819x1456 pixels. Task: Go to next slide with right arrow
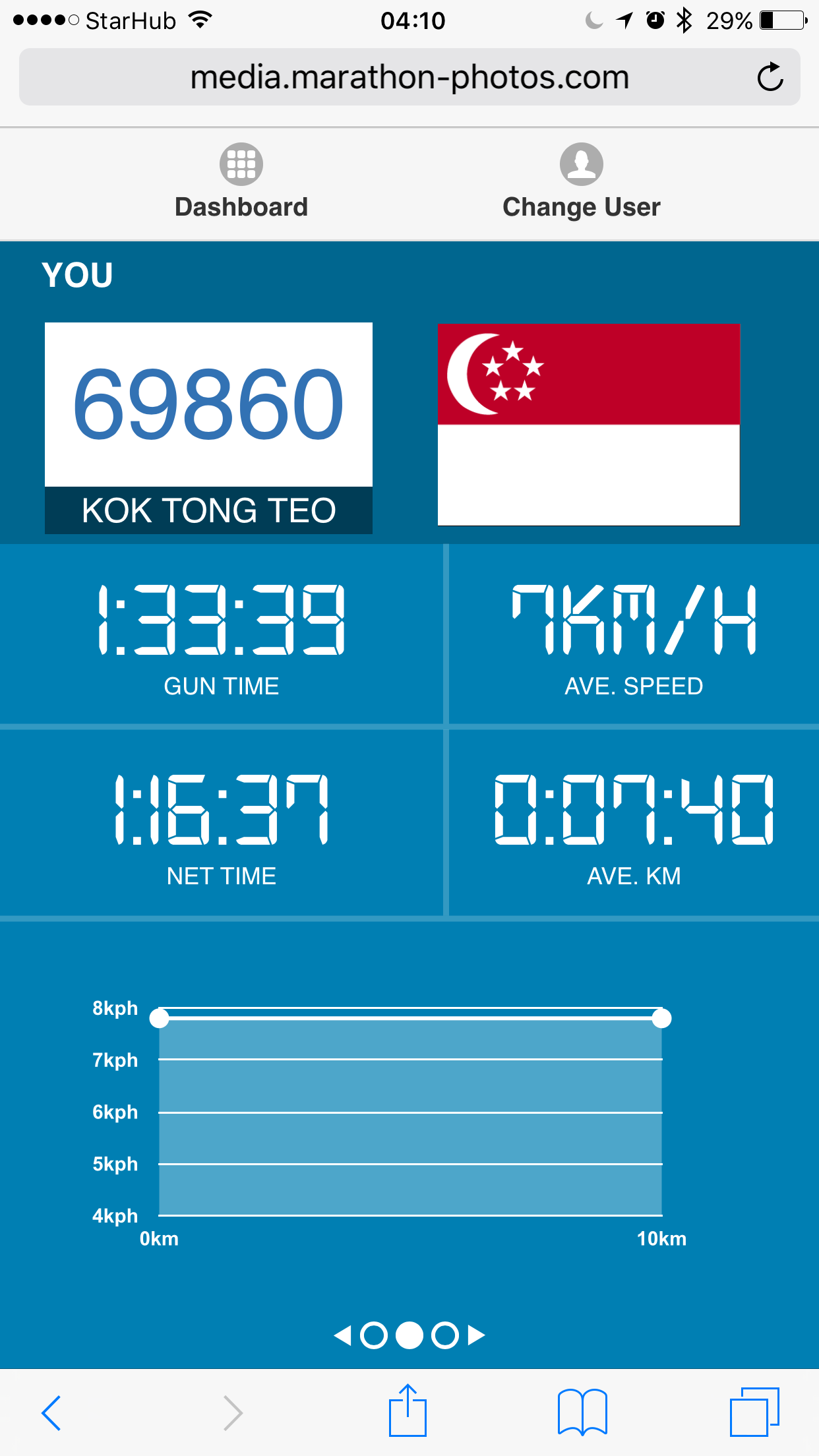point(476,1335)
